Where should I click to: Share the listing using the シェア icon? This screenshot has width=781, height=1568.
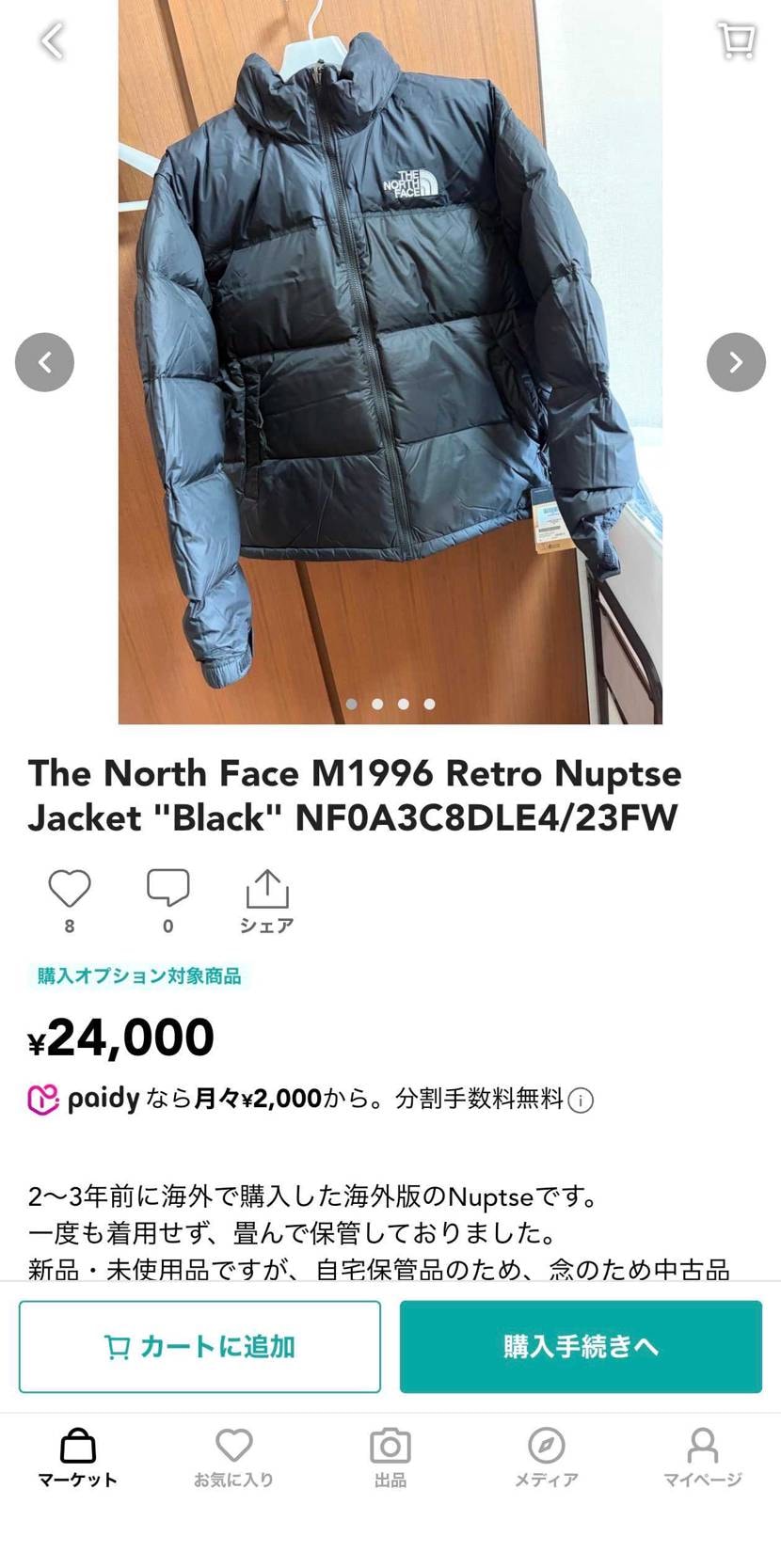tap(268, 890)
